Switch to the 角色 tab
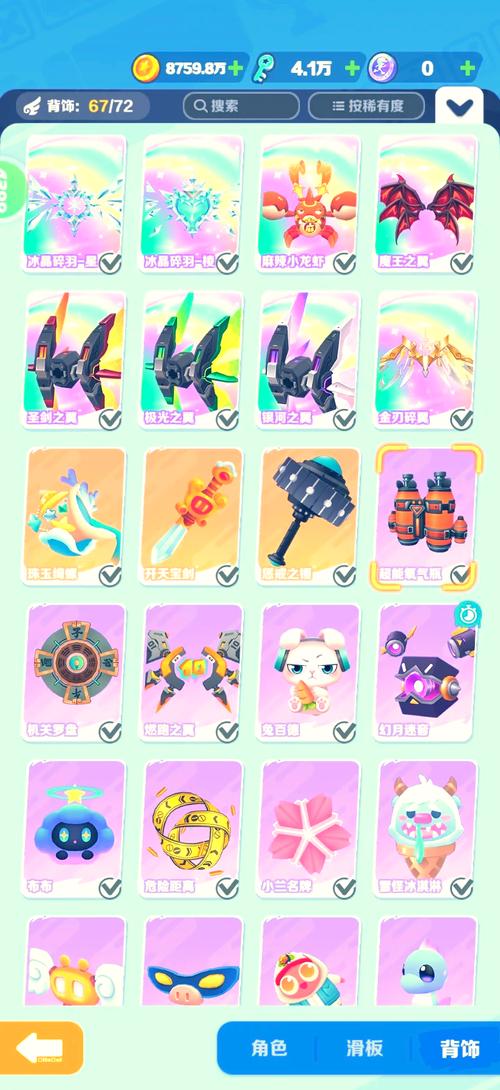This screenshot has height=1090, width=500. click(x=269, y=1048)
